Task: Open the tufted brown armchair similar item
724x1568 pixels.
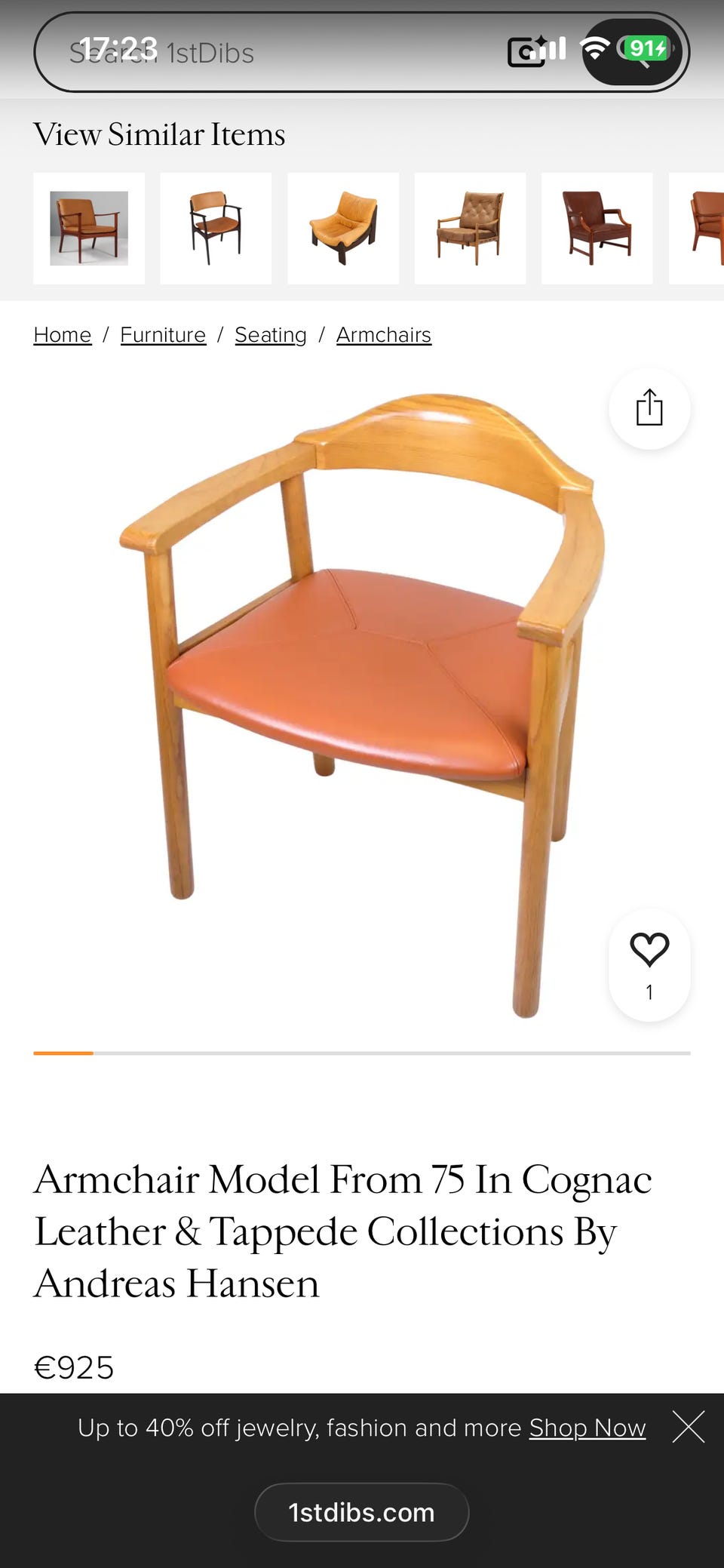Action: [x=470, y=229]
